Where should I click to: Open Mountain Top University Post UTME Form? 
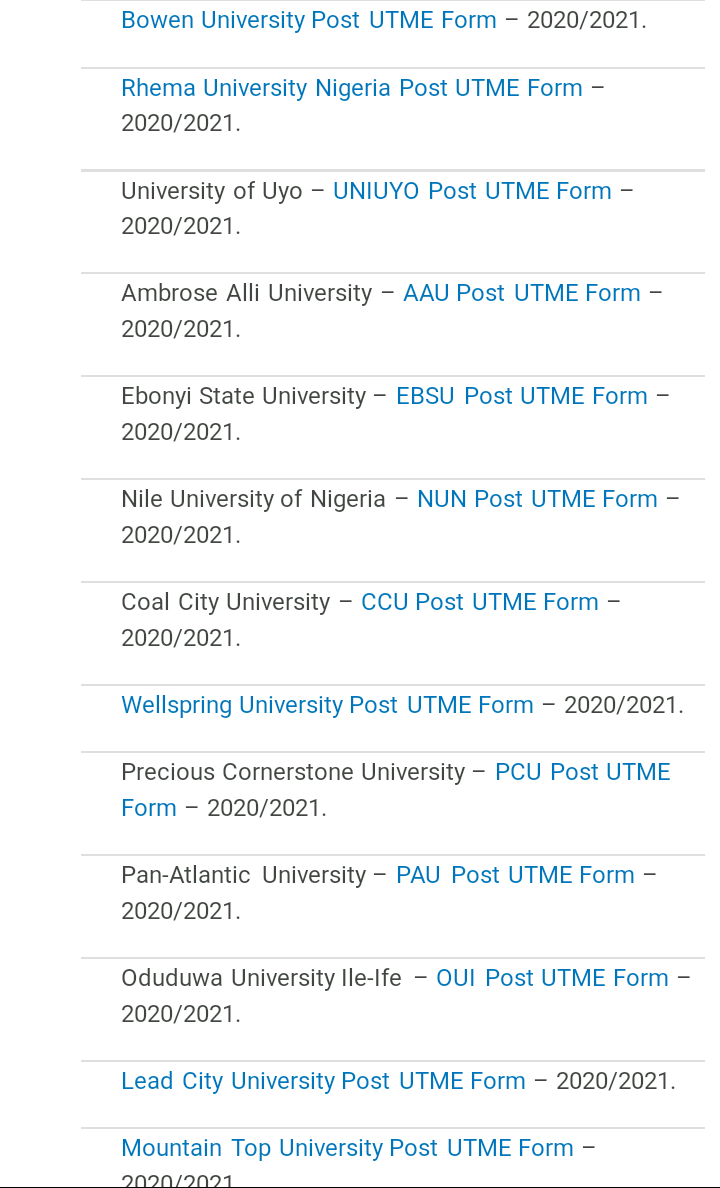coord(347,1148)
